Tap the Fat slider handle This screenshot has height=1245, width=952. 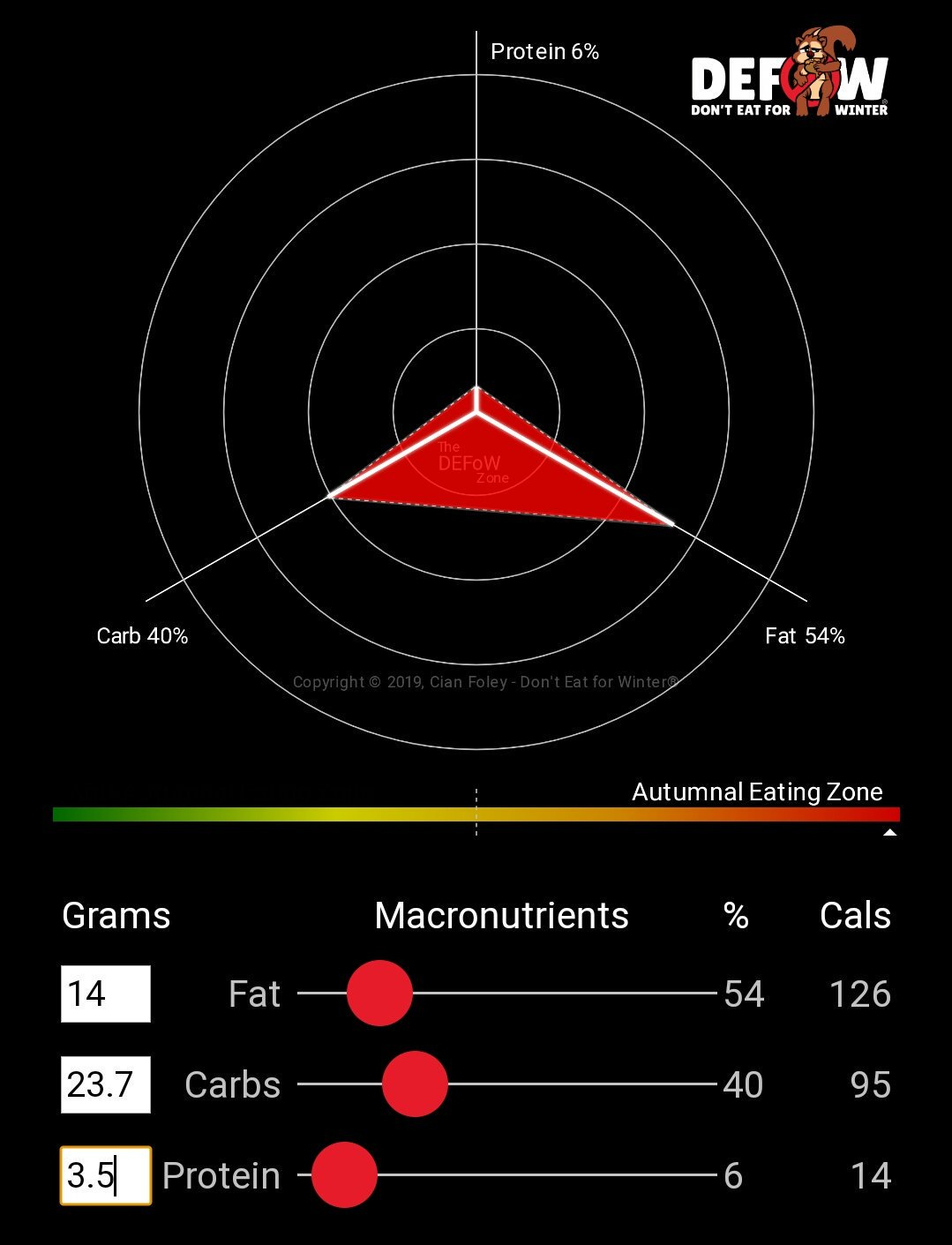tap(379, 994)
